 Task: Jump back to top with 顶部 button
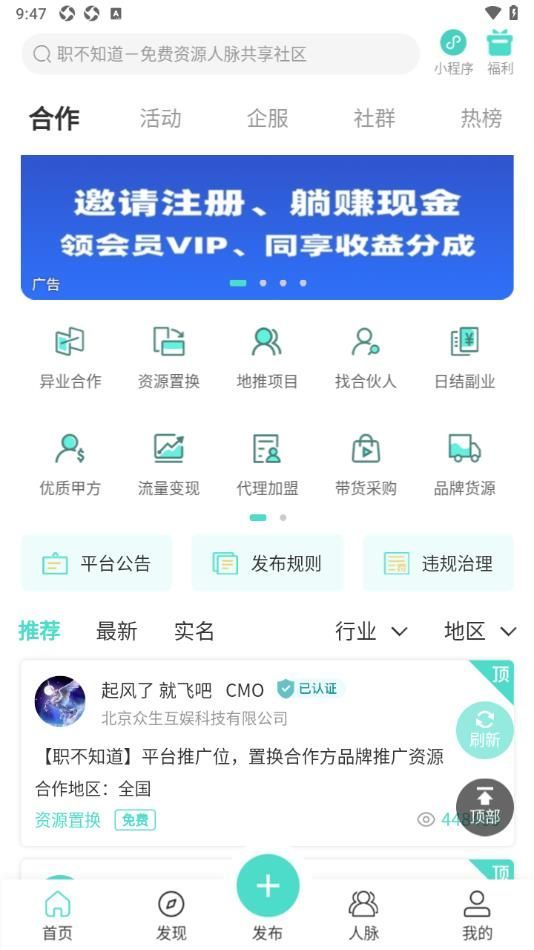pos(485,807)
